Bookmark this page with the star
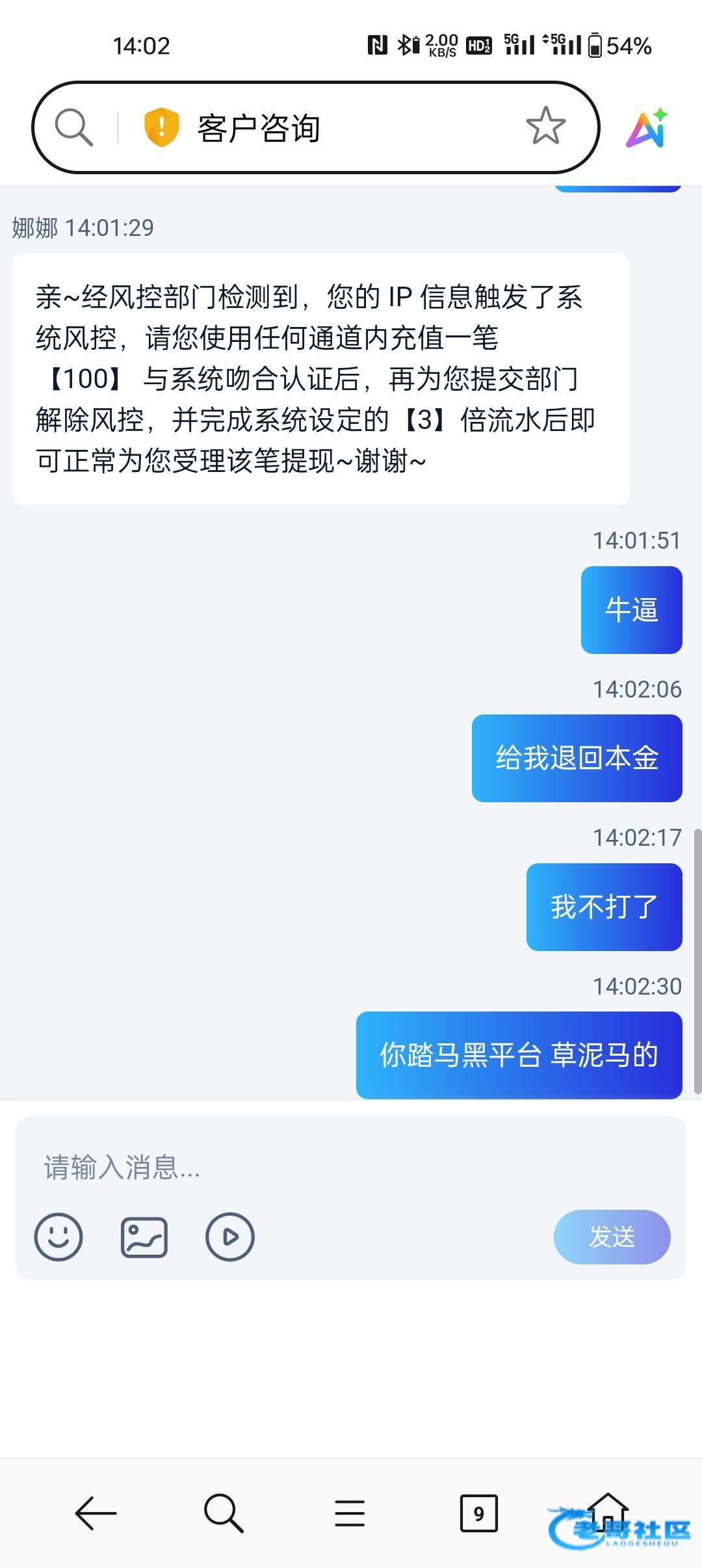The height and width of the screenshot is (1568, 702). point(545,126)
